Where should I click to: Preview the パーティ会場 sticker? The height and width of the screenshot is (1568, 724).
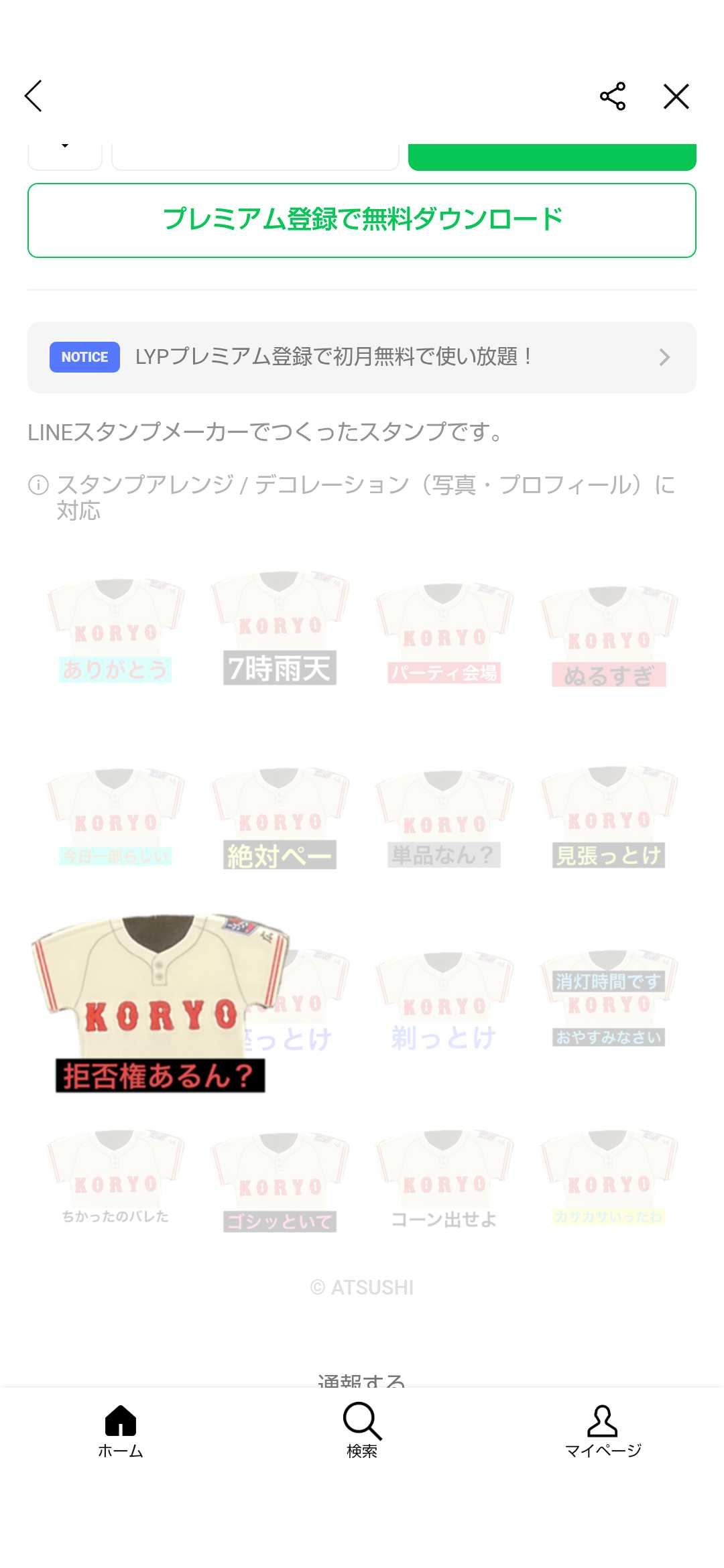tap(444, 633)
